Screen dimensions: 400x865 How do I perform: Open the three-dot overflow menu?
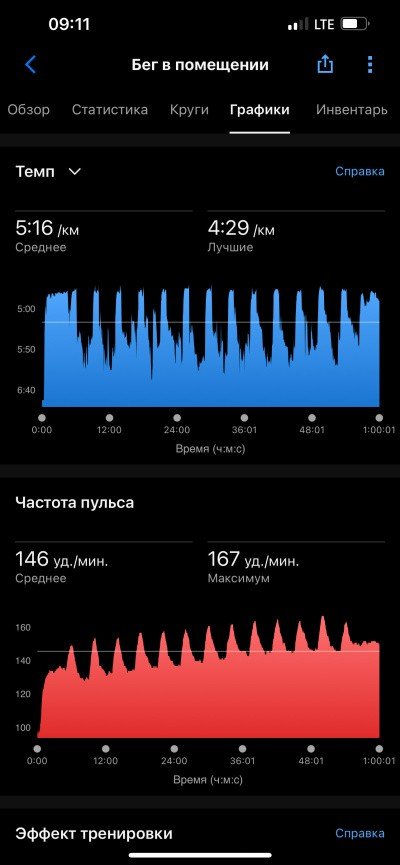(x=370, y=65)
